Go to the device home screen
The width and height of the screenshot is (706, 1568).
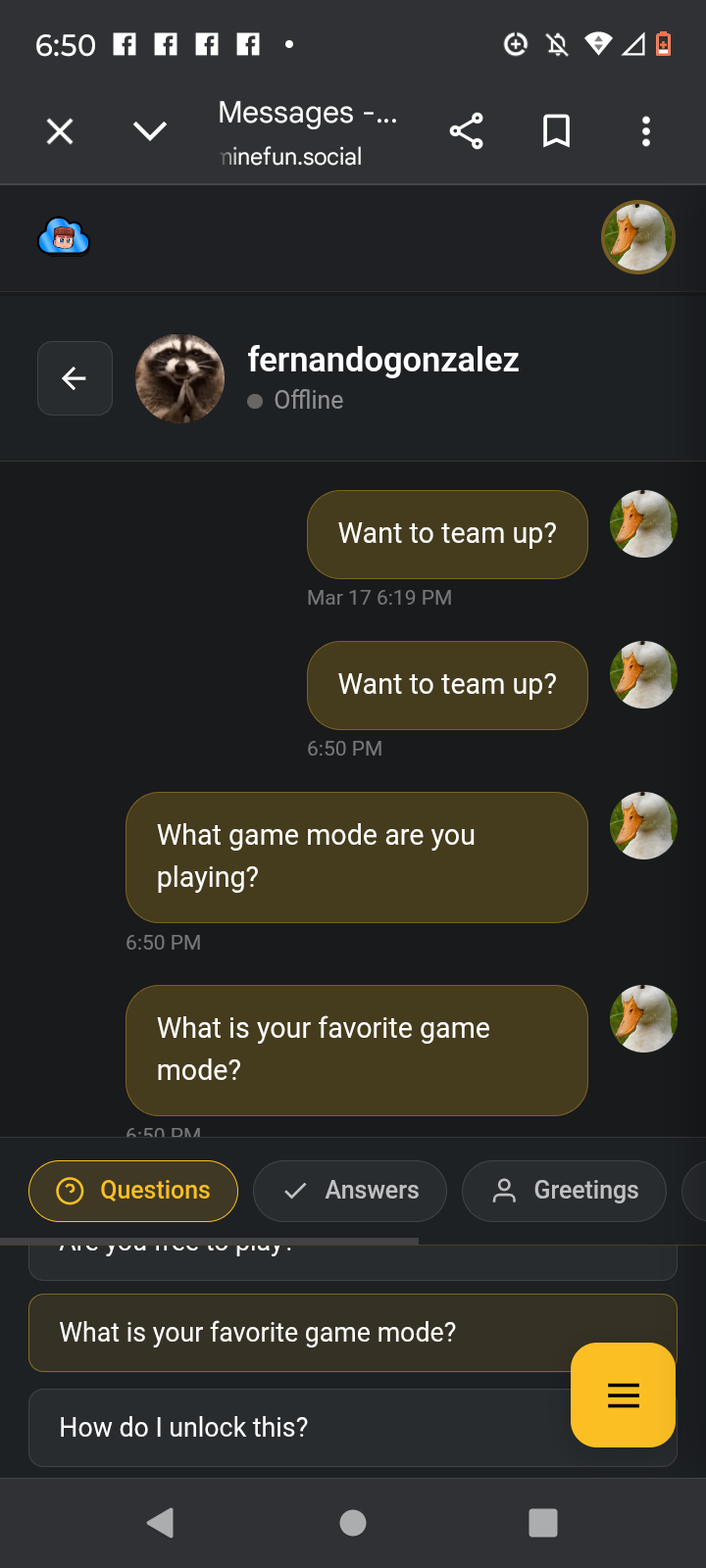pos(353,1523)
